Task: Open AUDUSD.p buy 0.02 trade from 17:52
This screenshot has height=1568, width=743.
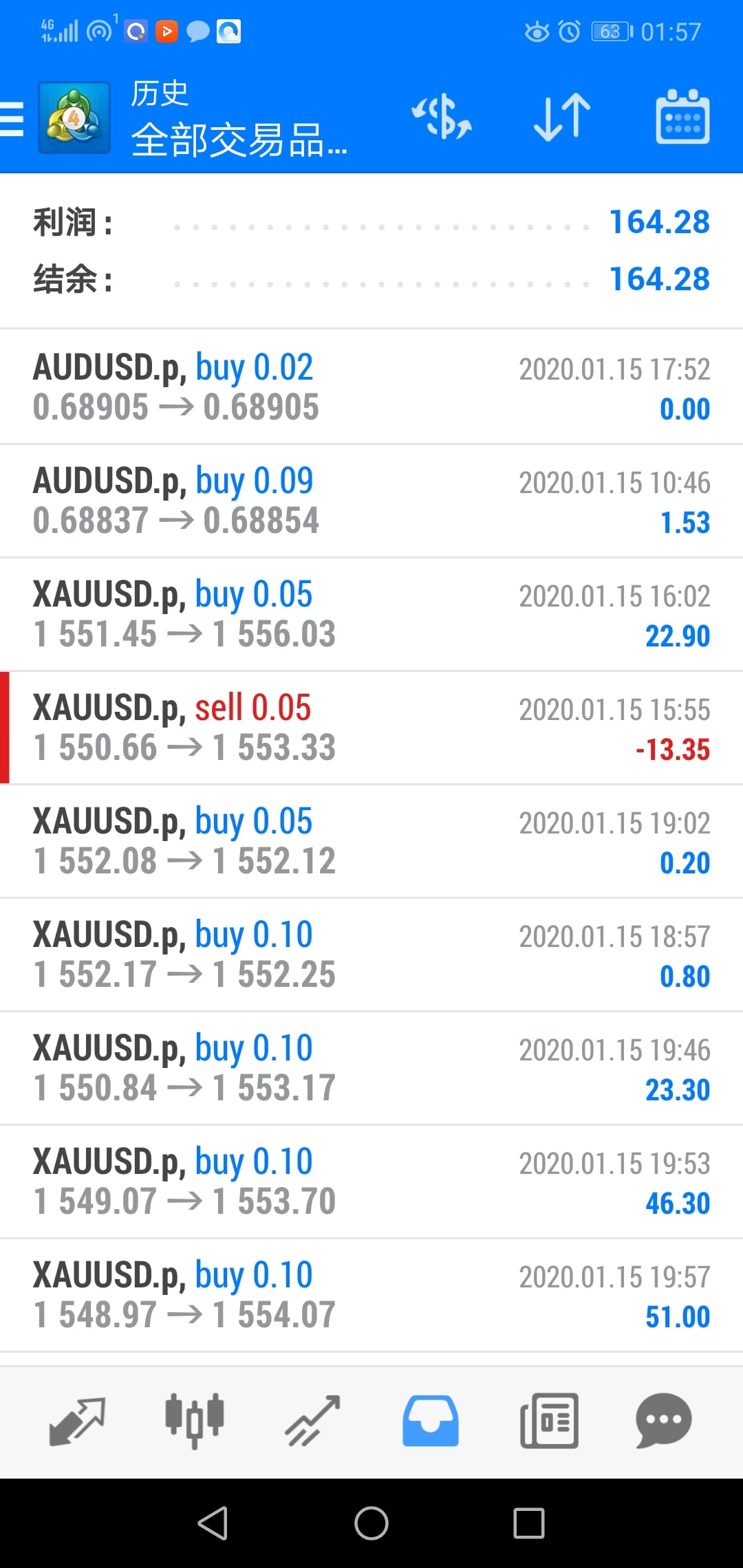Action: [371, 387]
